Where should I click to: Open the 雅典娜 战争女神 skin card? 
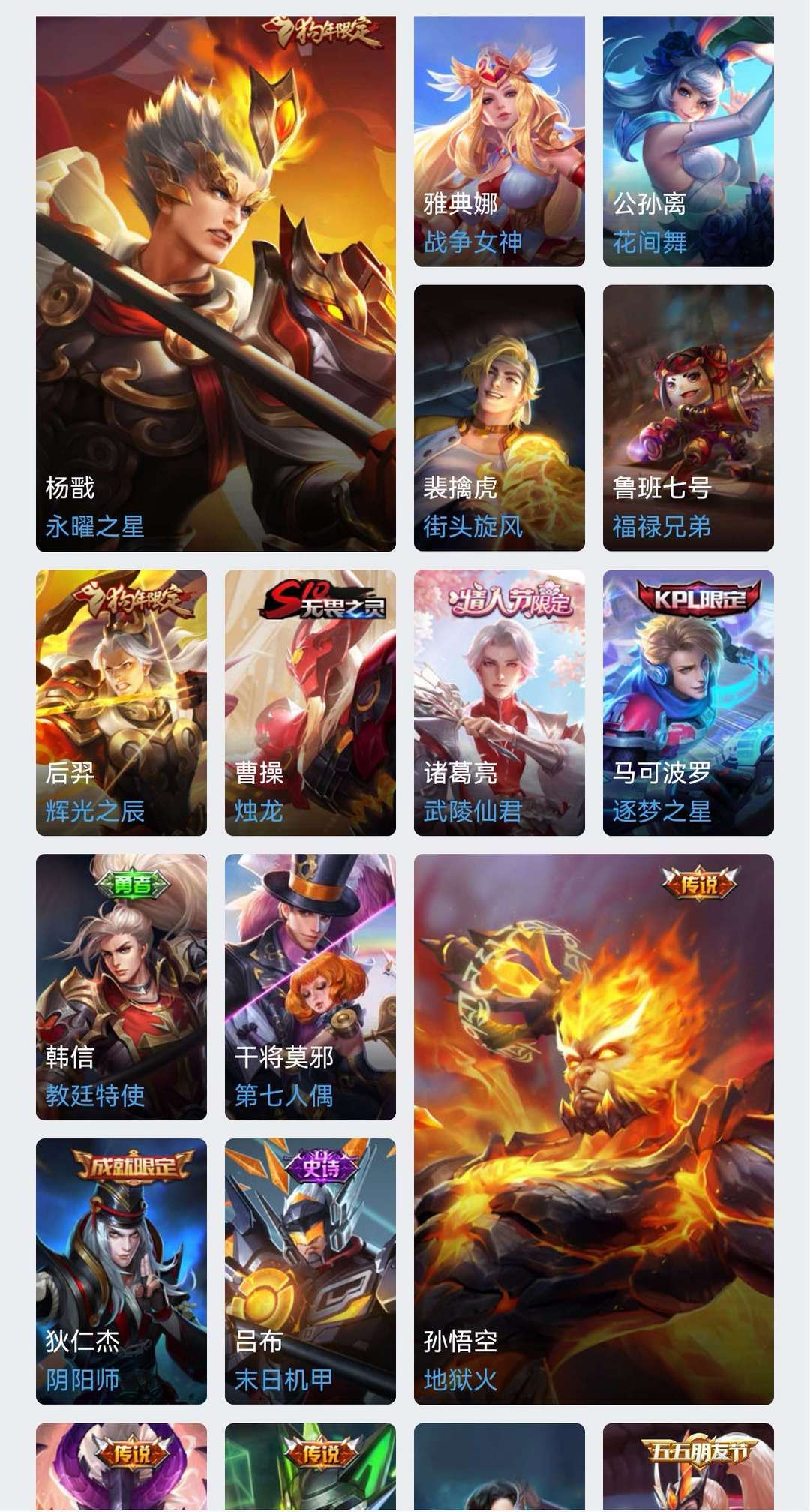point(499,141)
